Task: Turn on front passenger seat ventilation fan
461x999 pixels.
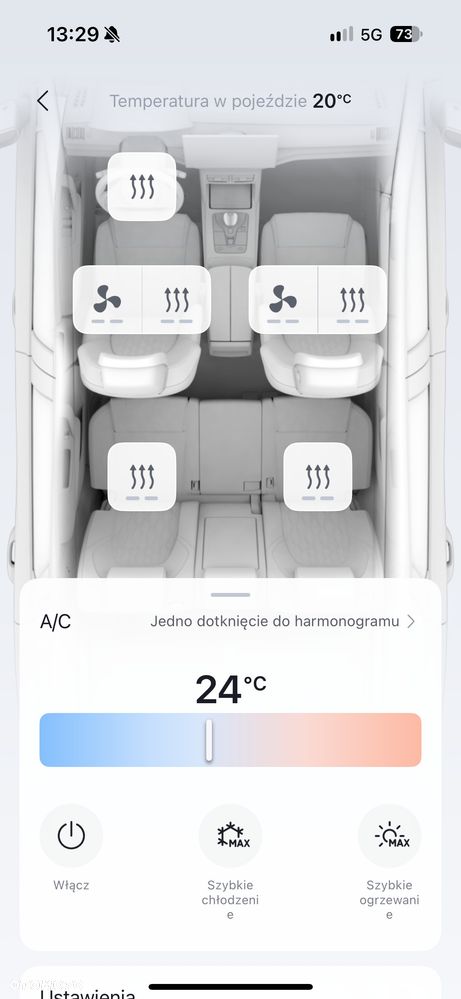Action: (x=283, y=299)
